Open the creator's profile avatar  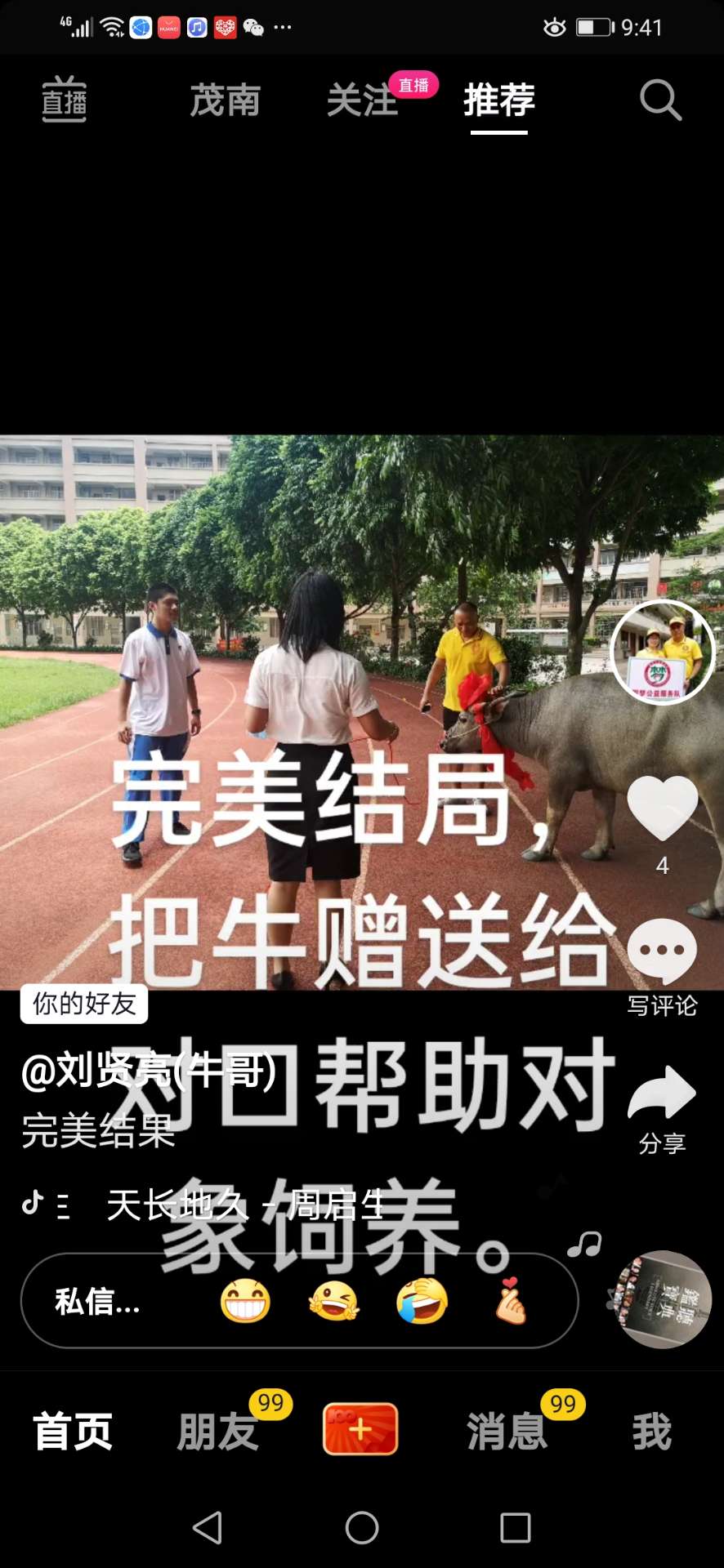pyautogui.click(x=662, y=652)
